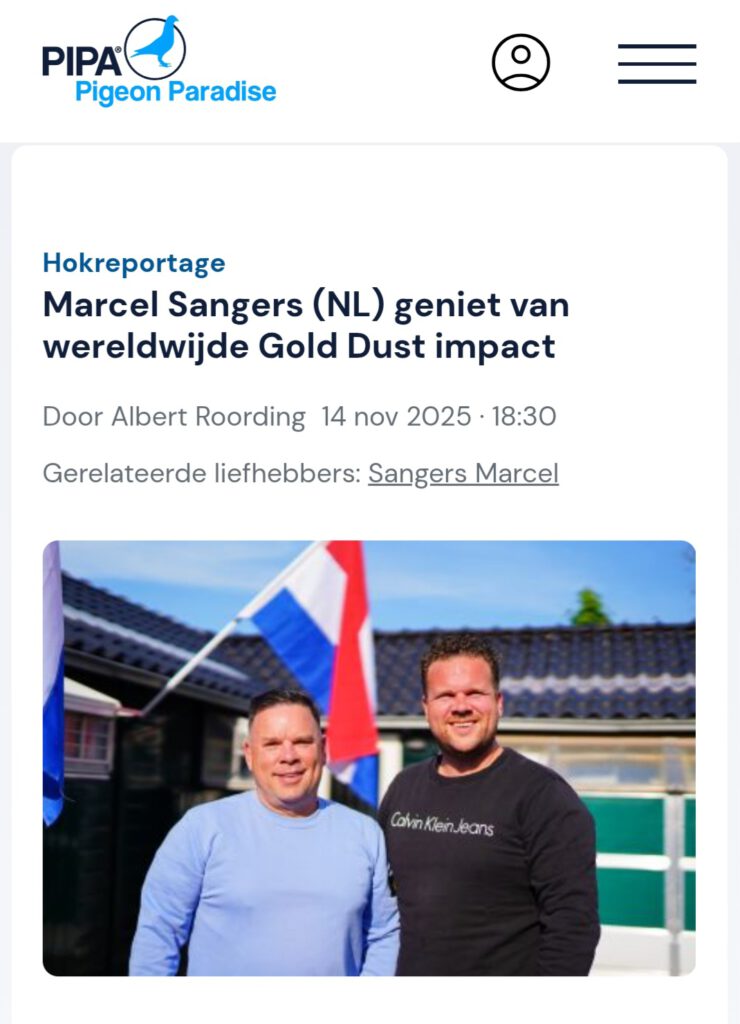The image size is (740, 1024).
Task: Open the Sangers Marcel fancier link
Action: click(x=462, y=473)
